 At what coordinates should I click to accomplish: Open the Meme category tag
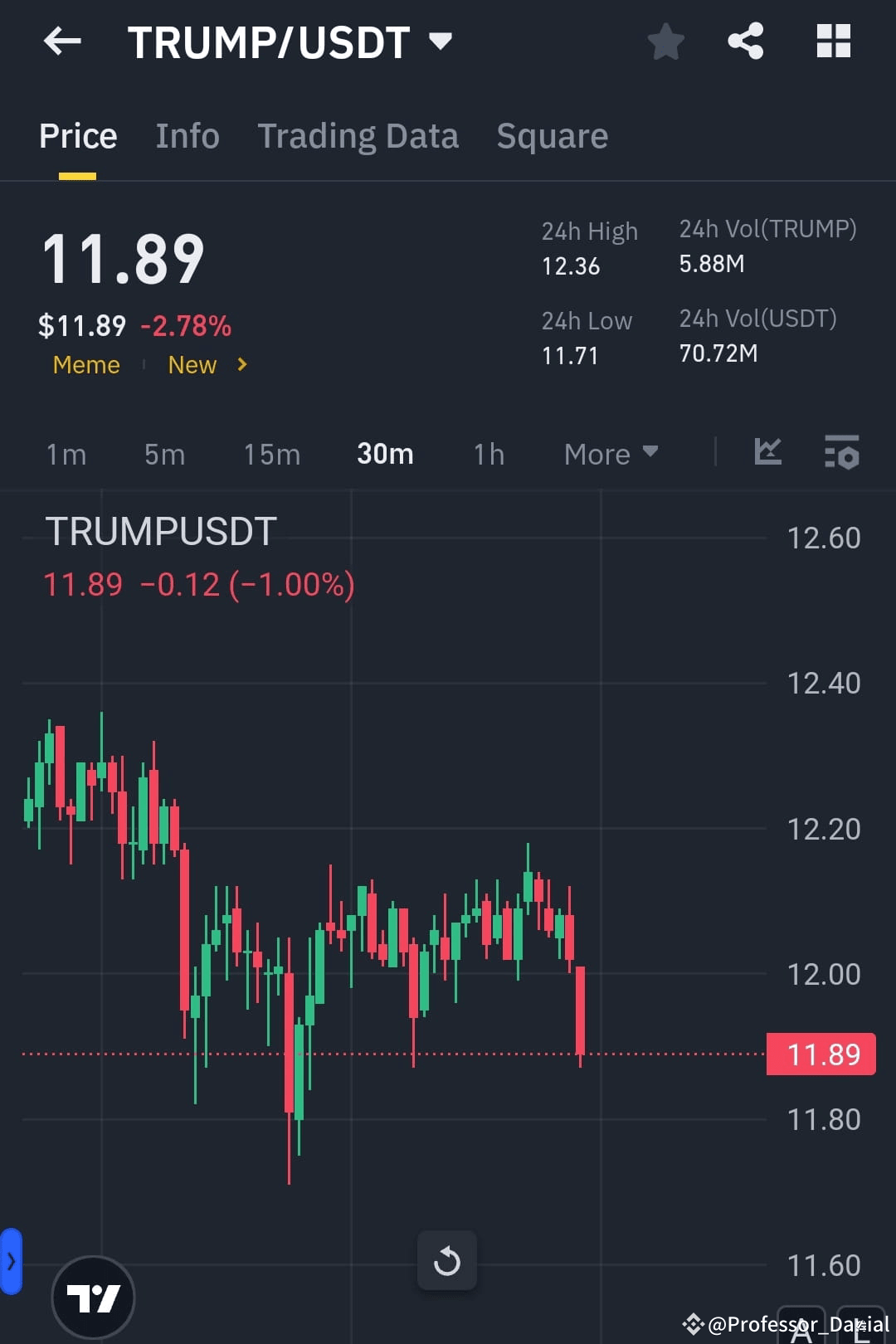coord(86,365)
